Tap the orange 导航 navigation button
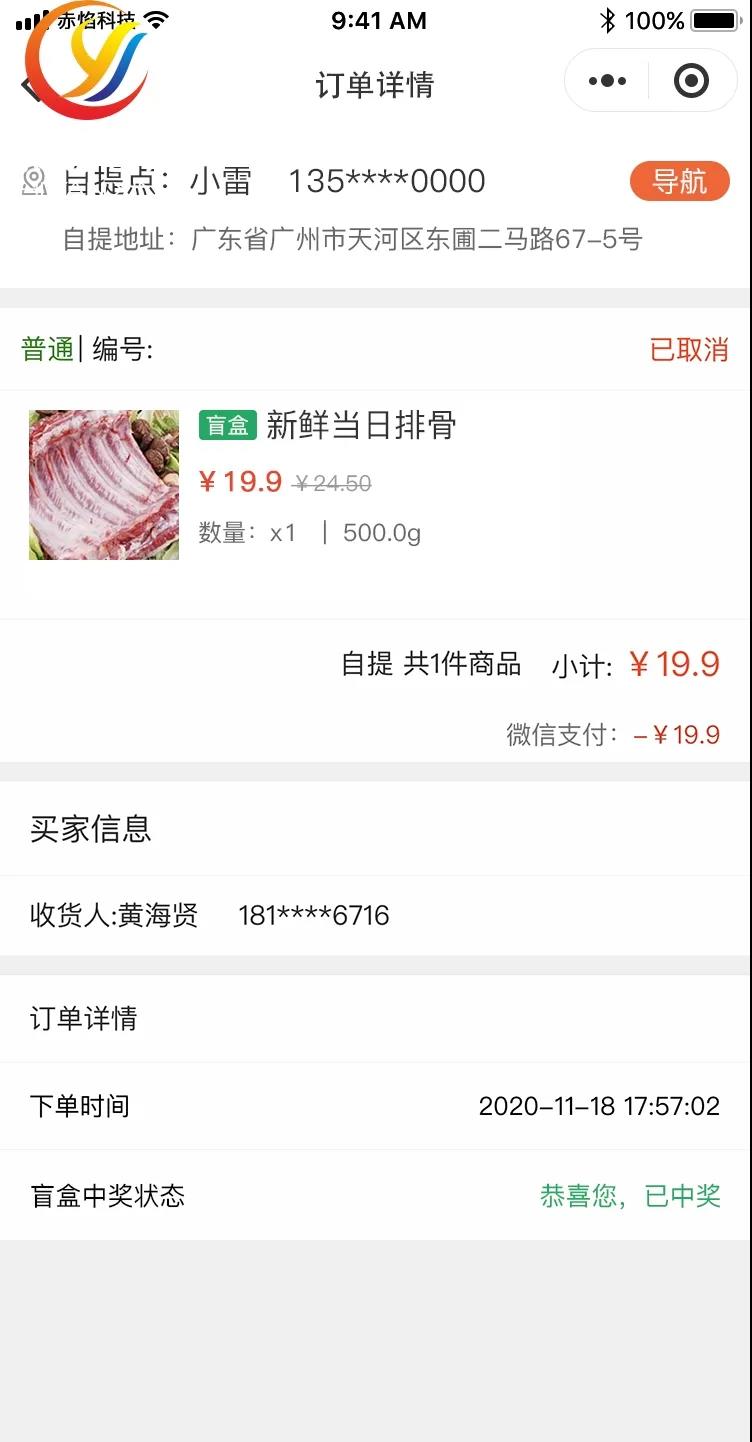The width and height of the screenshot is (752, 1442). 679,181
